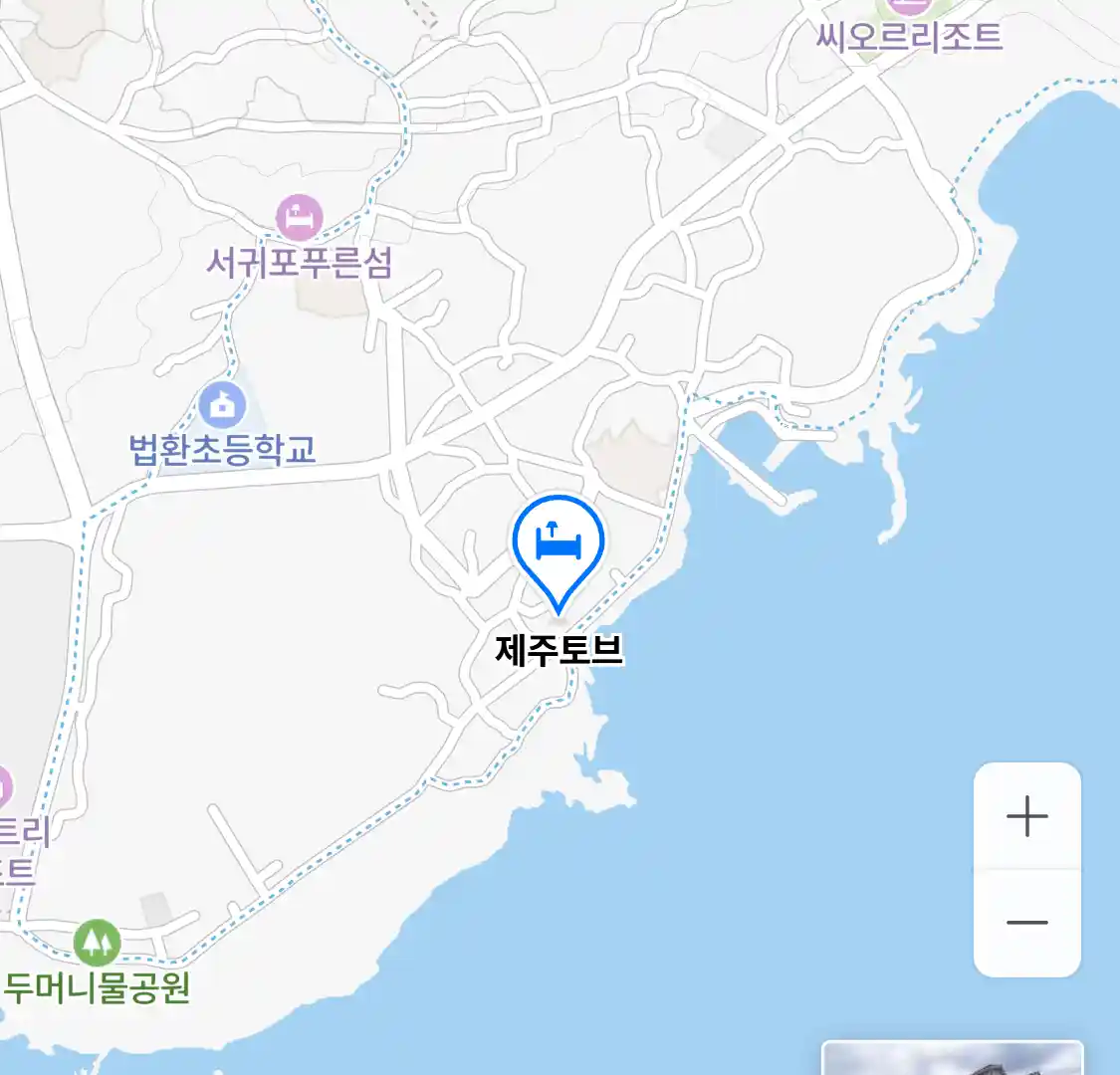Zoom in on the map

[1026, 817]
